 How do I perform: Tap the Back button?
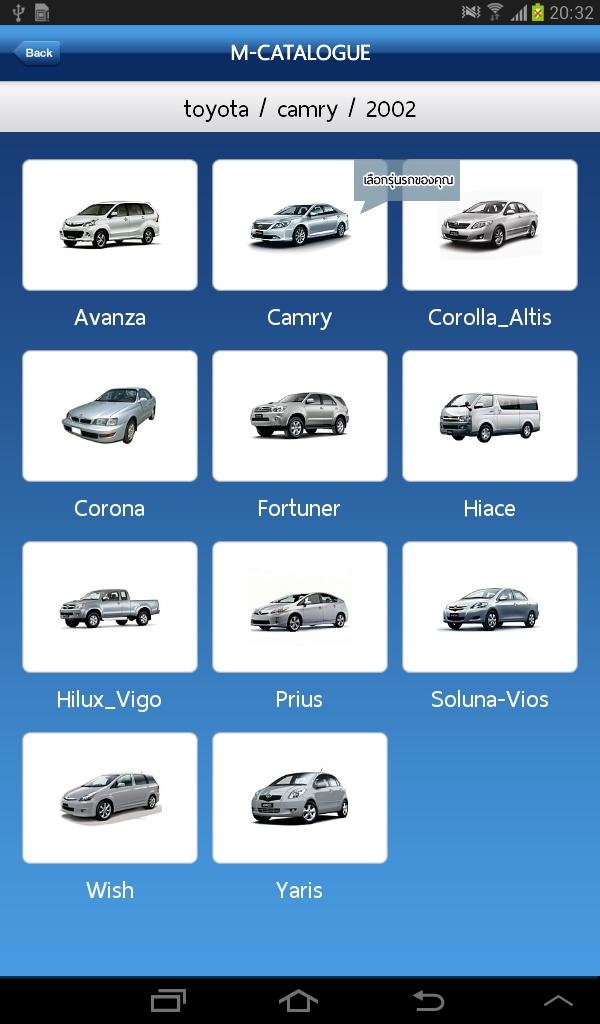pos(37,53)
